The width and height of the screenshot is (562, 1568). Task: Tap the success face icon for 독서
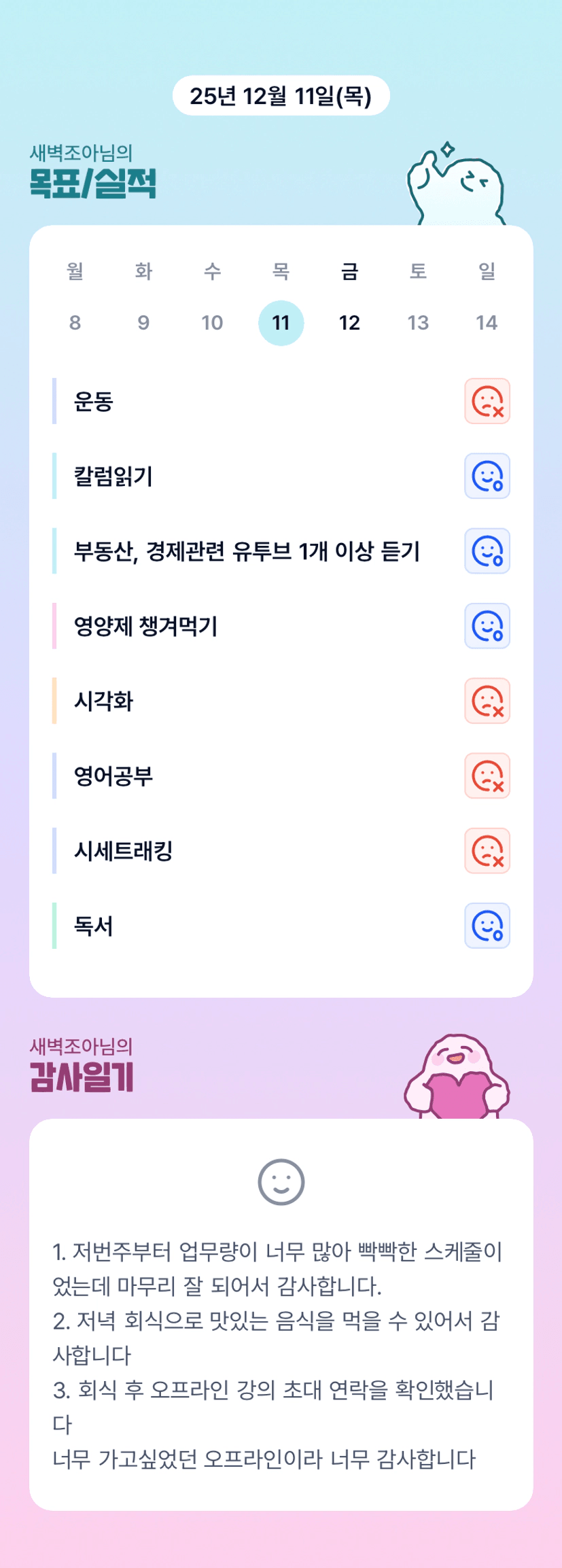click(487, 926)
